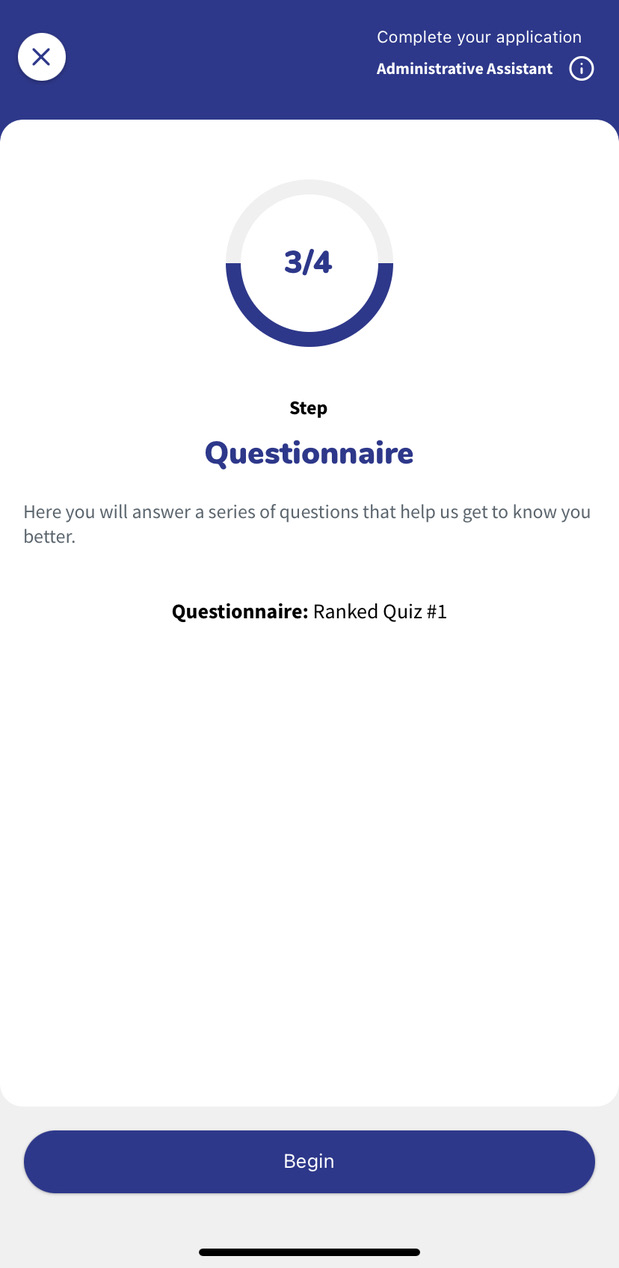Begin the Ranked Quiz questionnaire
Image resolution: width=619 pixels, height=1268 pixels.
point(309,1161)
